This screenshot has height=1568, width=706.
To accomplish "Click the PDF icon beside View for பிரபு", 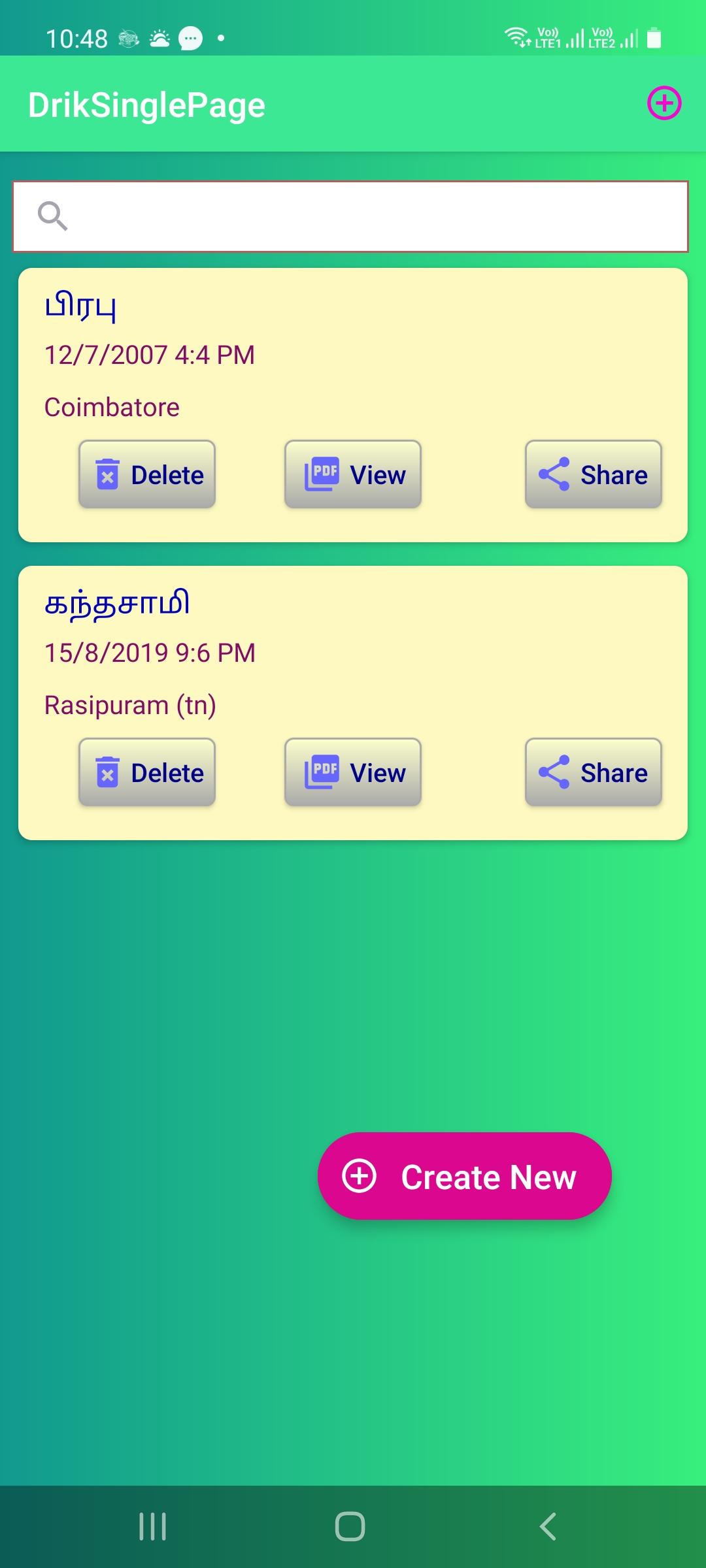I will pos(321,475).
